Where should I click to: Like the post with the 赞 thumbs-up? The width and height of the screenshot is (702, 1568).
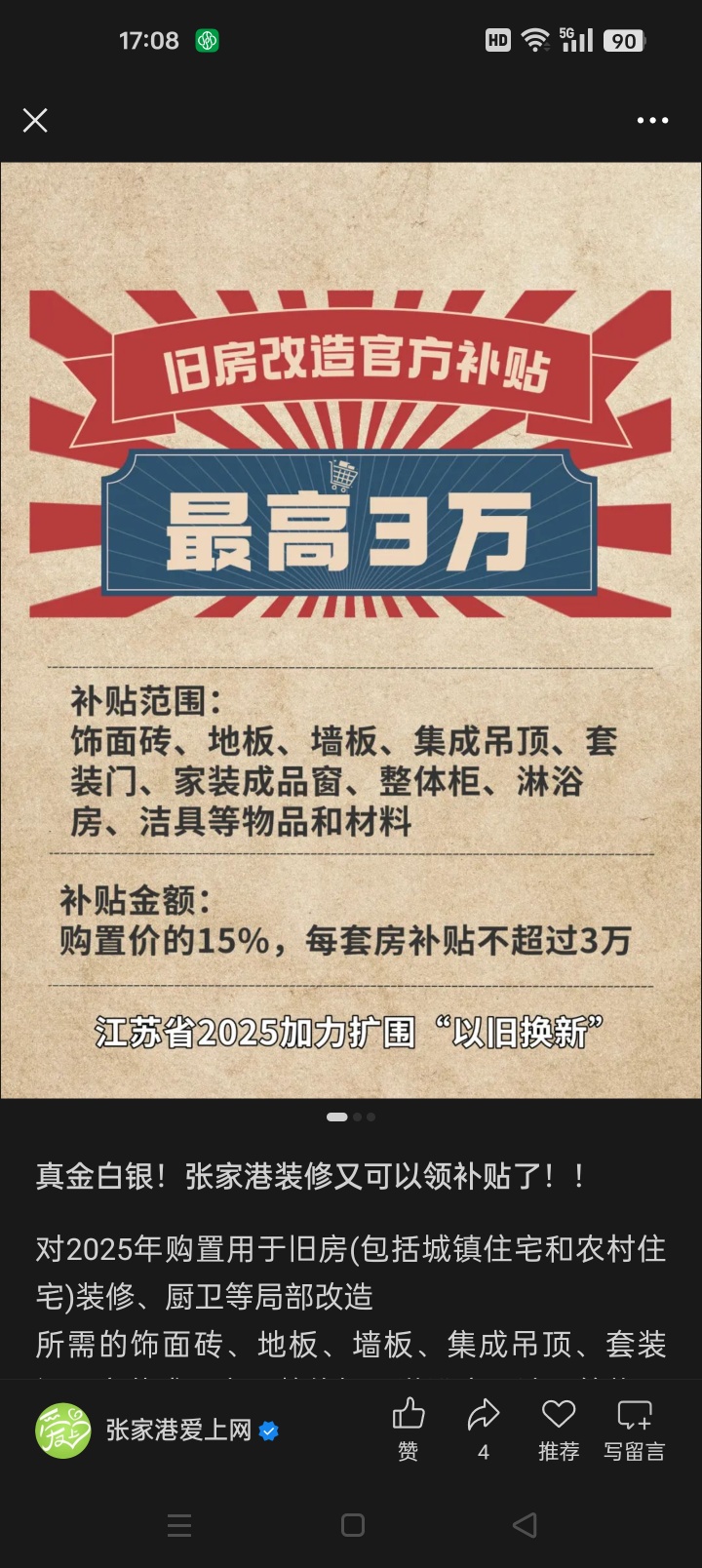pyautogui.click(x=409, y=1429)
